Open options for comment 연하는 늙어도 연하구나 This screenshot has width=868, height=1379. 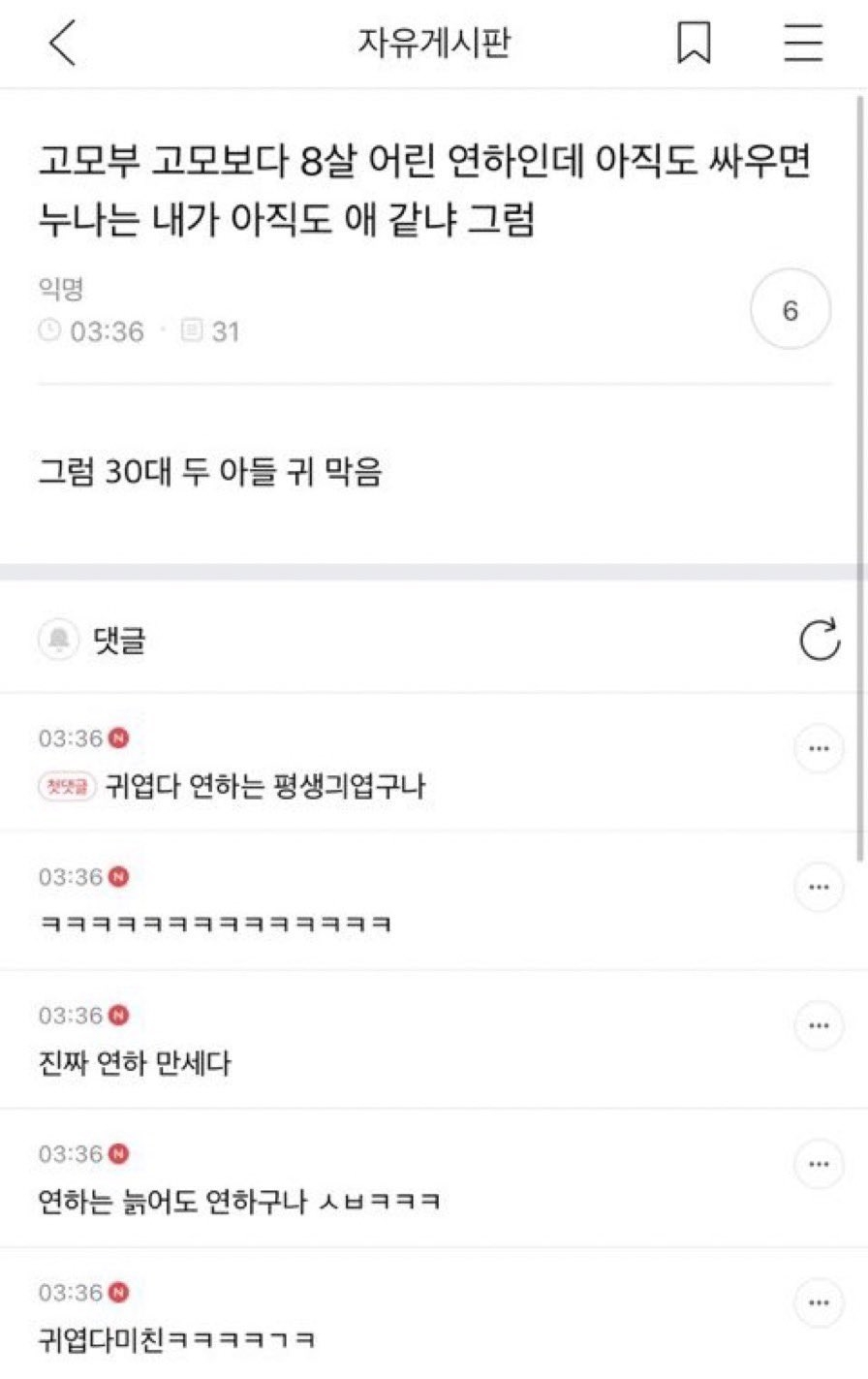click(x=819, y=1164)
